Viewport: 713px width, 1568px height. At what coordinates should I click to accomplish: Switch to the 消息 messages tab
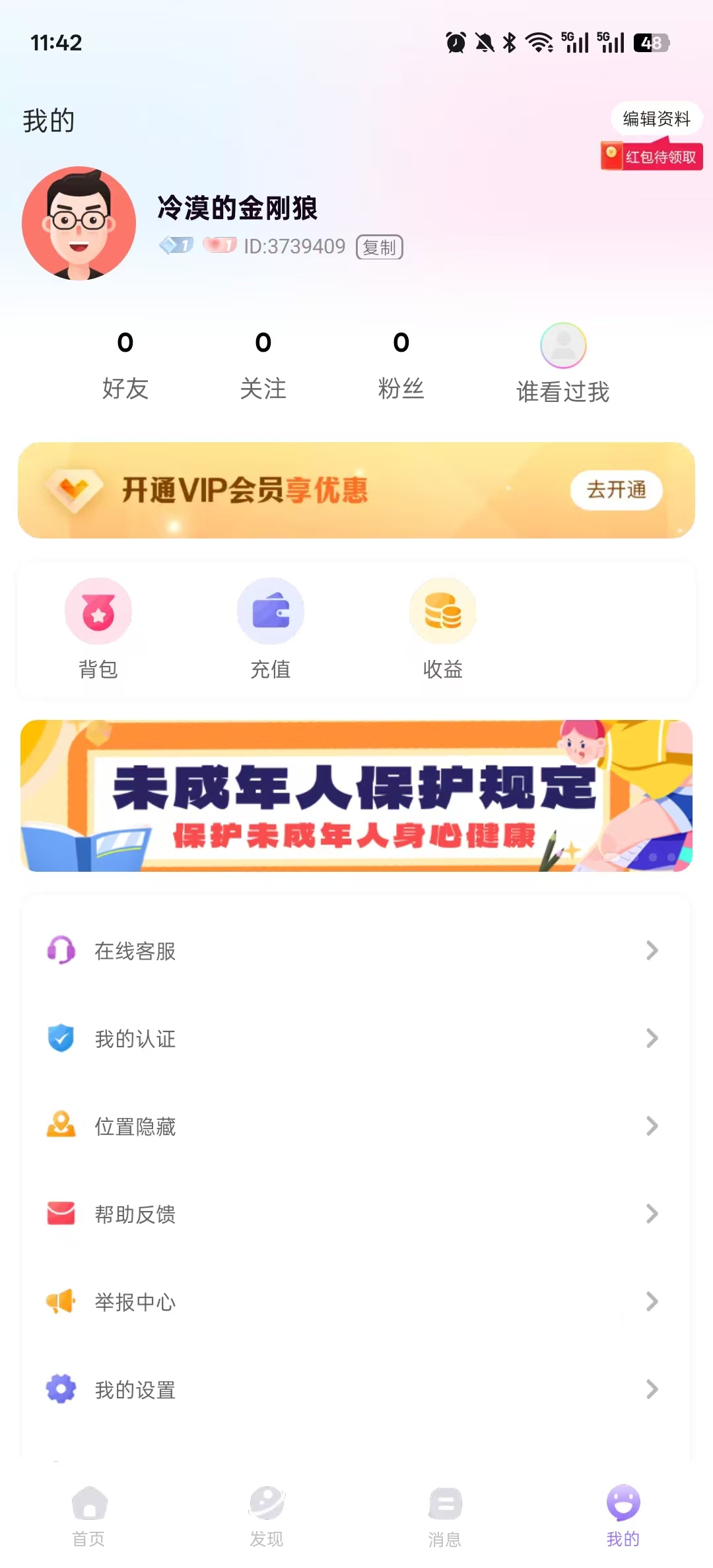click(x=445, y=1516)
